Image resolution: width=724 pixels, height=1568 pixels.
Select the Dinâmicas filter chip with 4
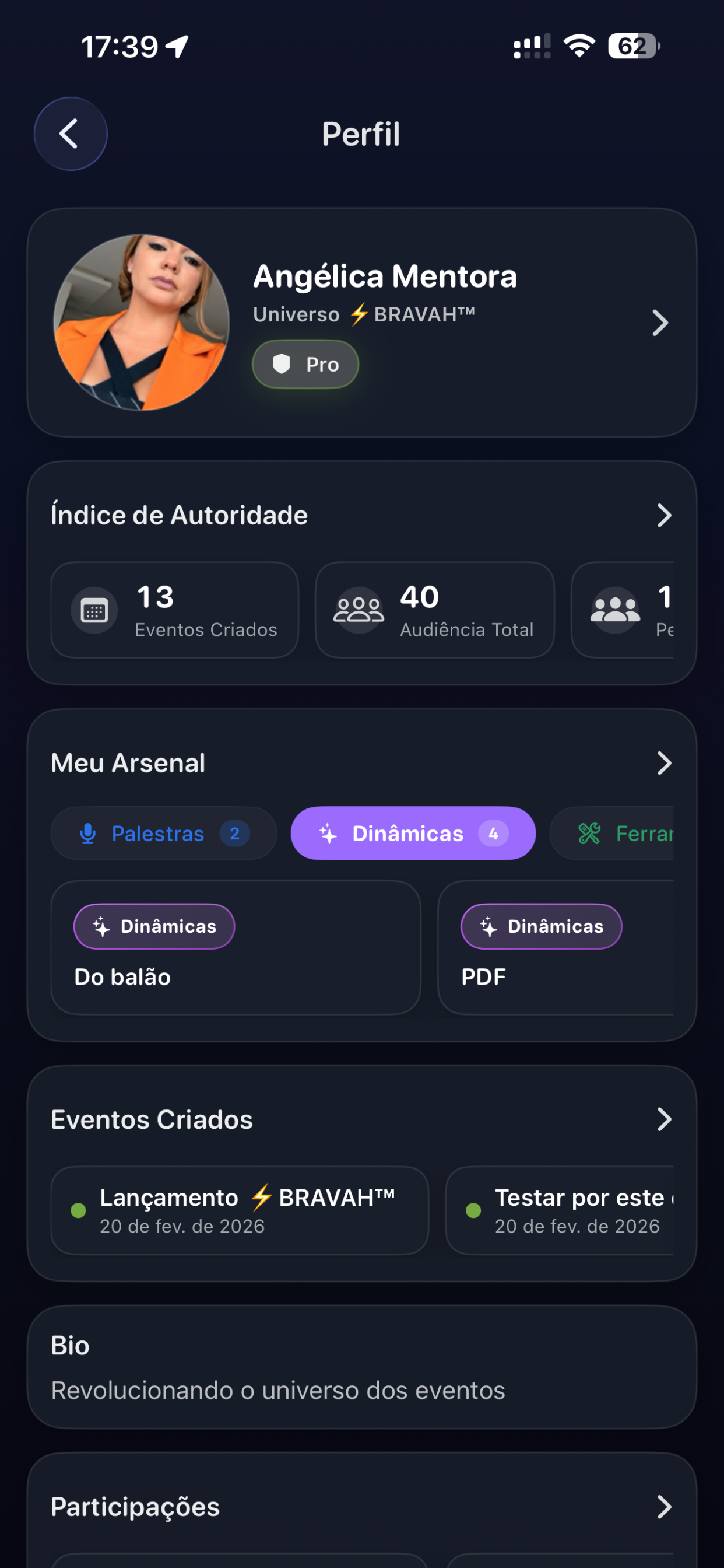click(413, 834)
